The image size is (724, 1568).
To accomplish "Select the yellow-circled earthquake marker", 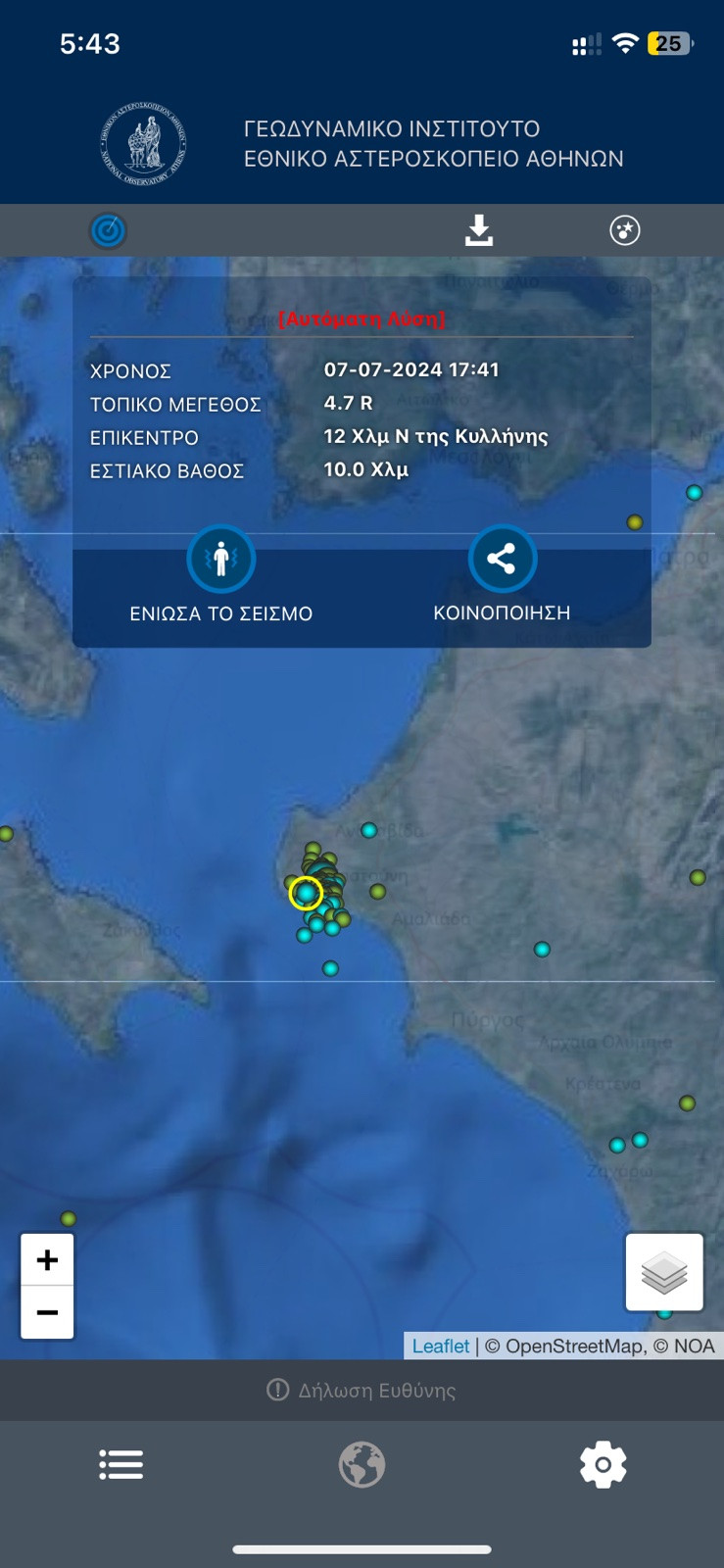I will coord(307,893).
